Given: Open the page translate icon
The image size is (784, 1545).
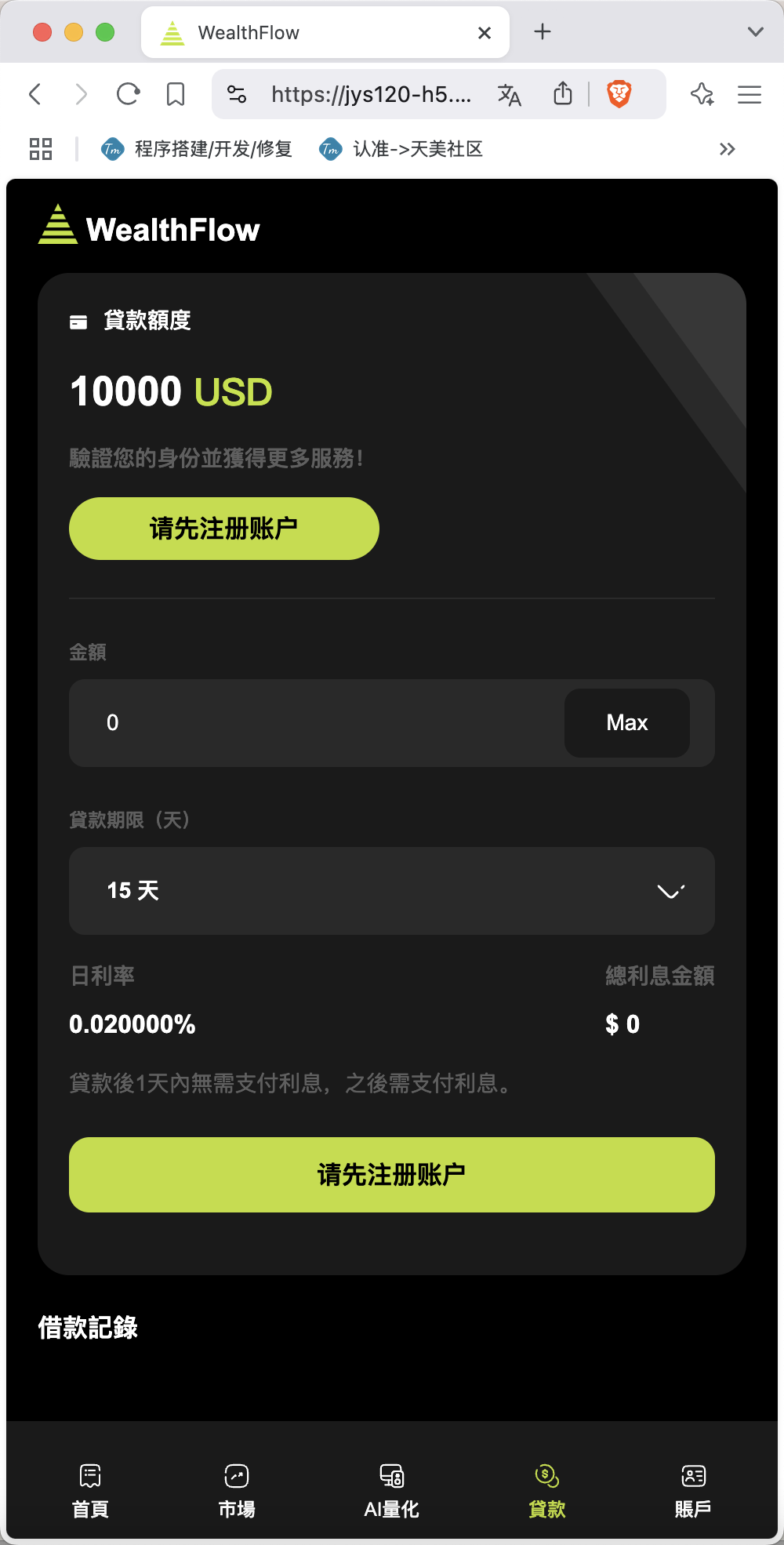Looking at the screenshot, I should point(510,95).
